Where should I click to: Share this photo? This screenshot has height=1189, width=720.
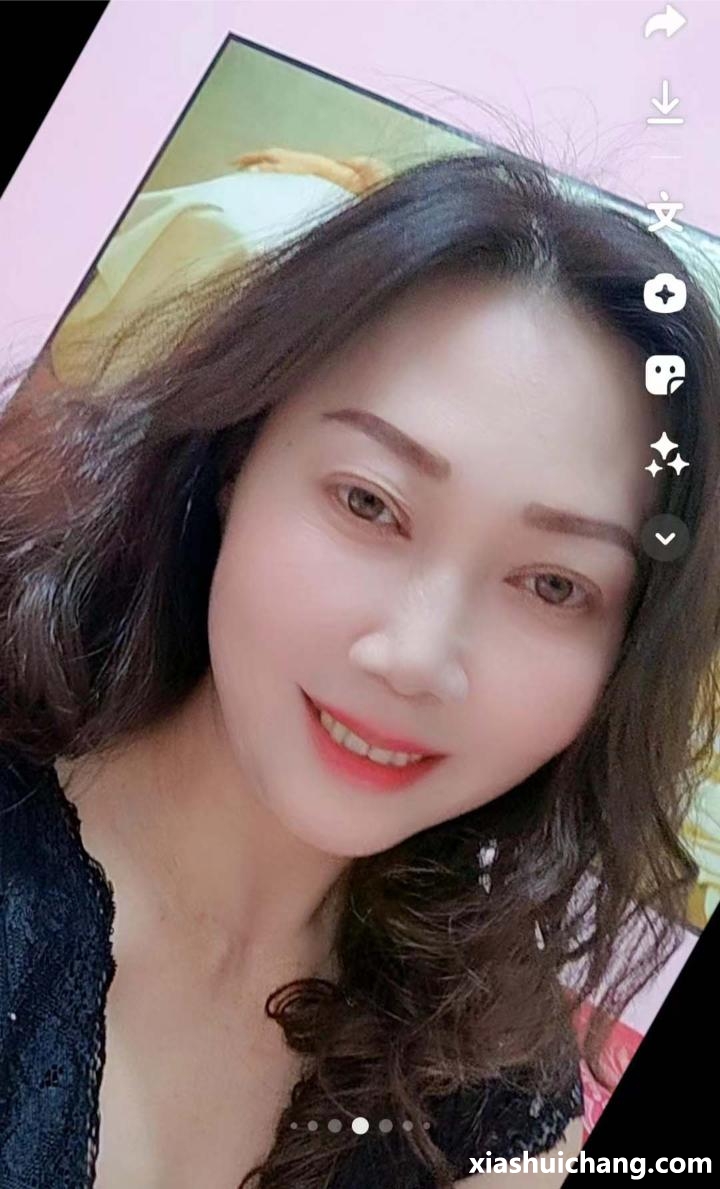click(664, 22)
